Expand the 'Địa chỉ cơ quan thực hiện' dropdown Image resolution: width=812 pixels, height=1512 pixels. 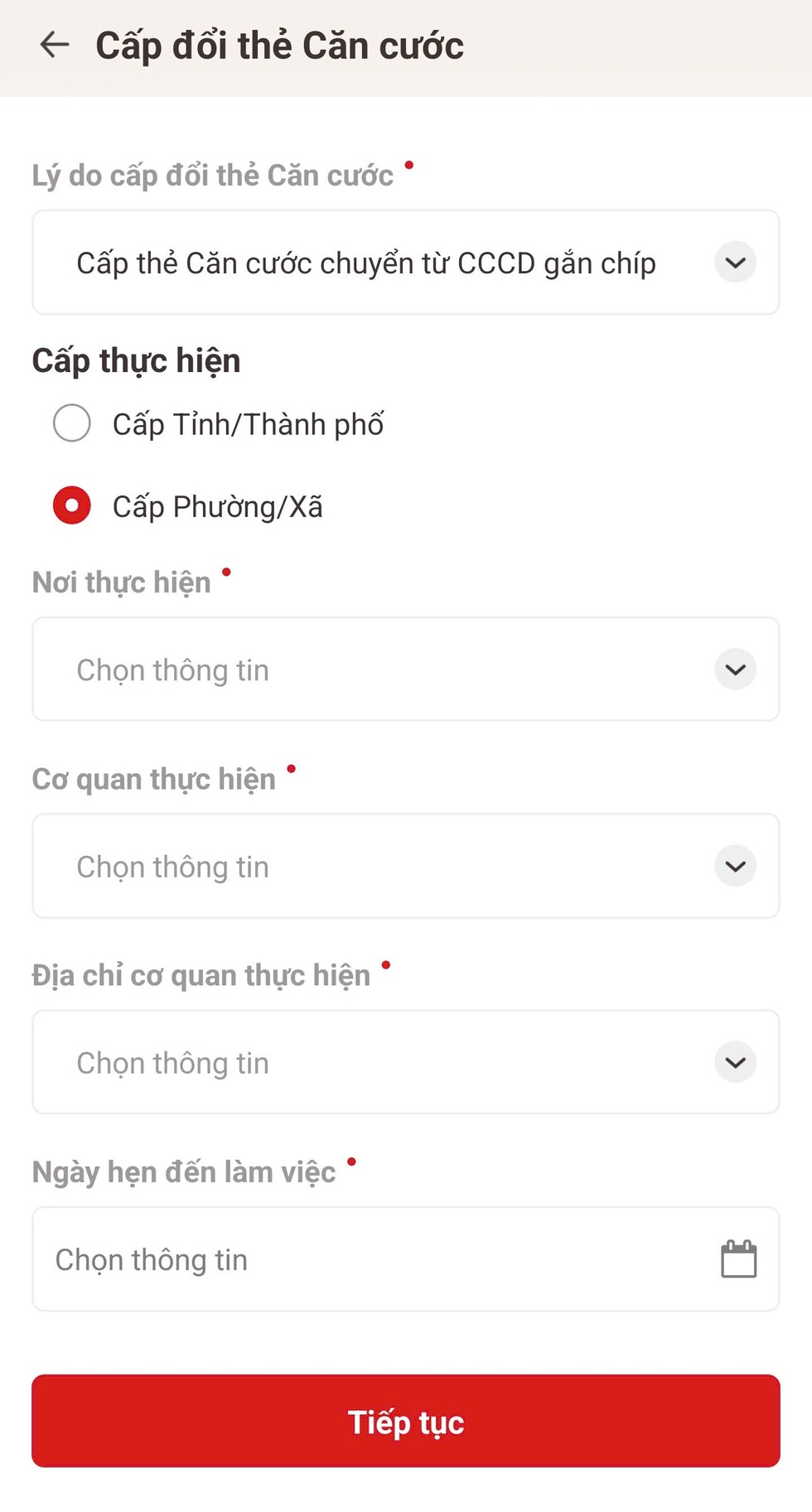735,1061
